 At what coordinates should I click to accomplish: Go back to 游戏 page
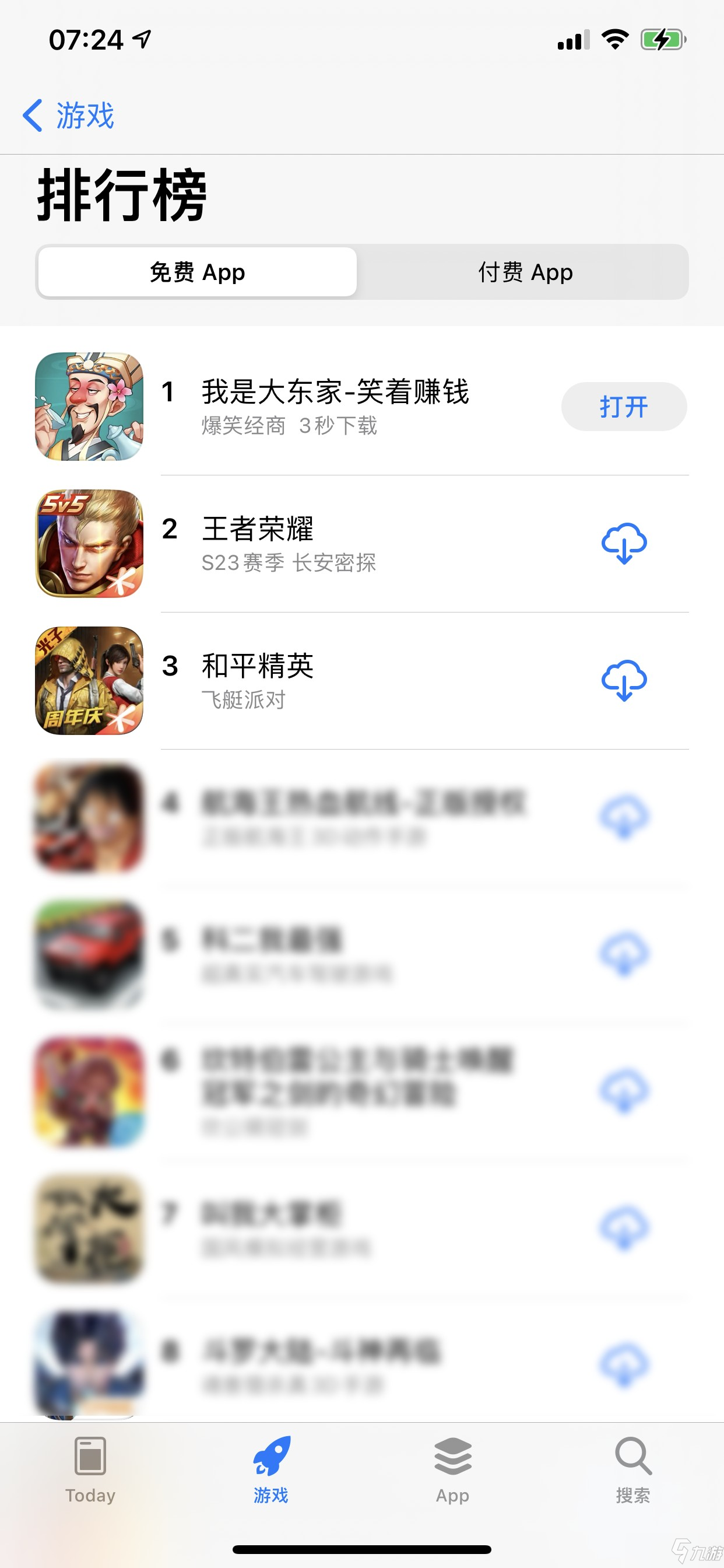pyautogui.click(x=68, y=115)
